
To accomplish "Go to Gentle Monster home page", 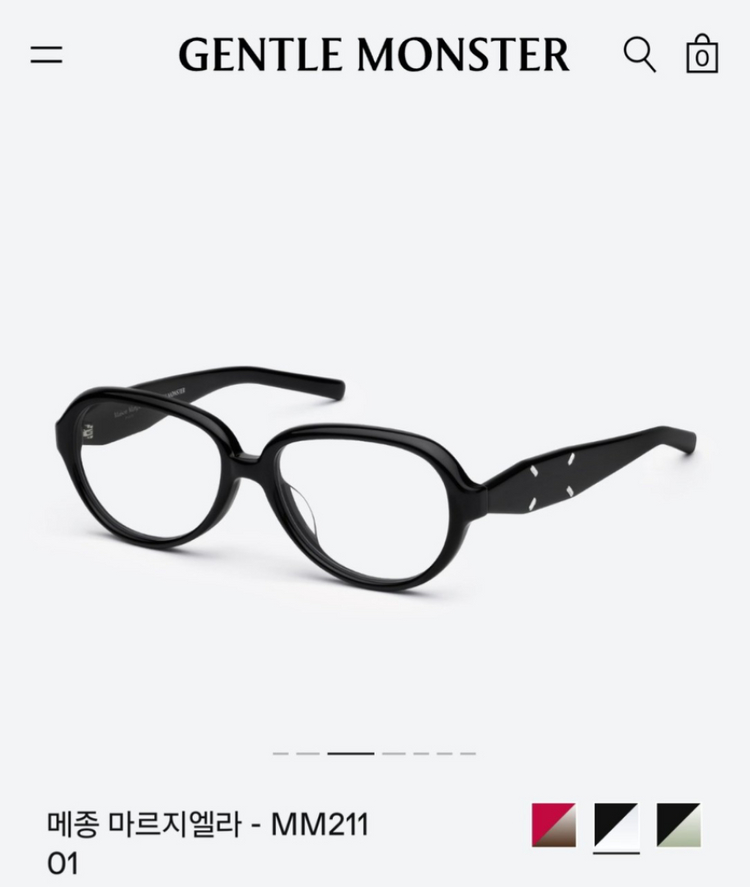I will (374, 55).
